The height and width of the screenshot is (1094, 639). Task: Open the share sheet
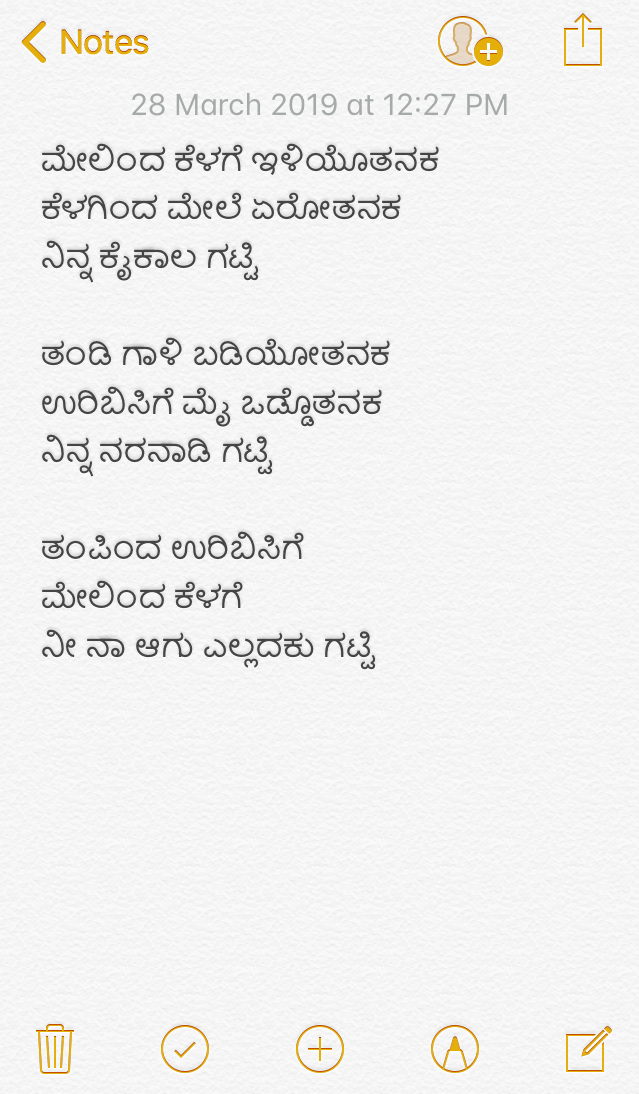pyautogui.click(x=583, y=42)
